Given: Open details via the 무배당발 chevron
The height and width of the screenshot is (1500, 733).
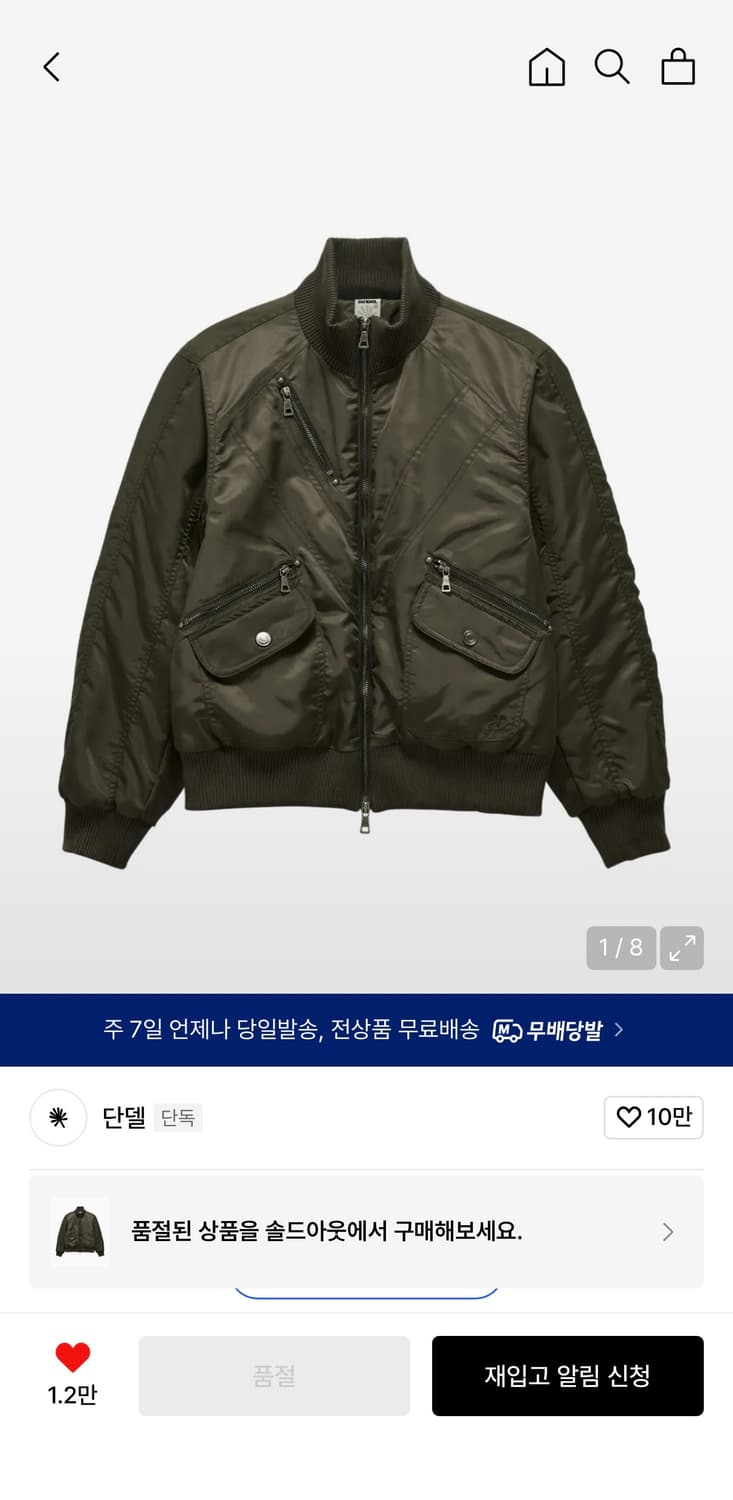Looking at the screenshot, I should pyautogui.click(x=619, y=1028).
